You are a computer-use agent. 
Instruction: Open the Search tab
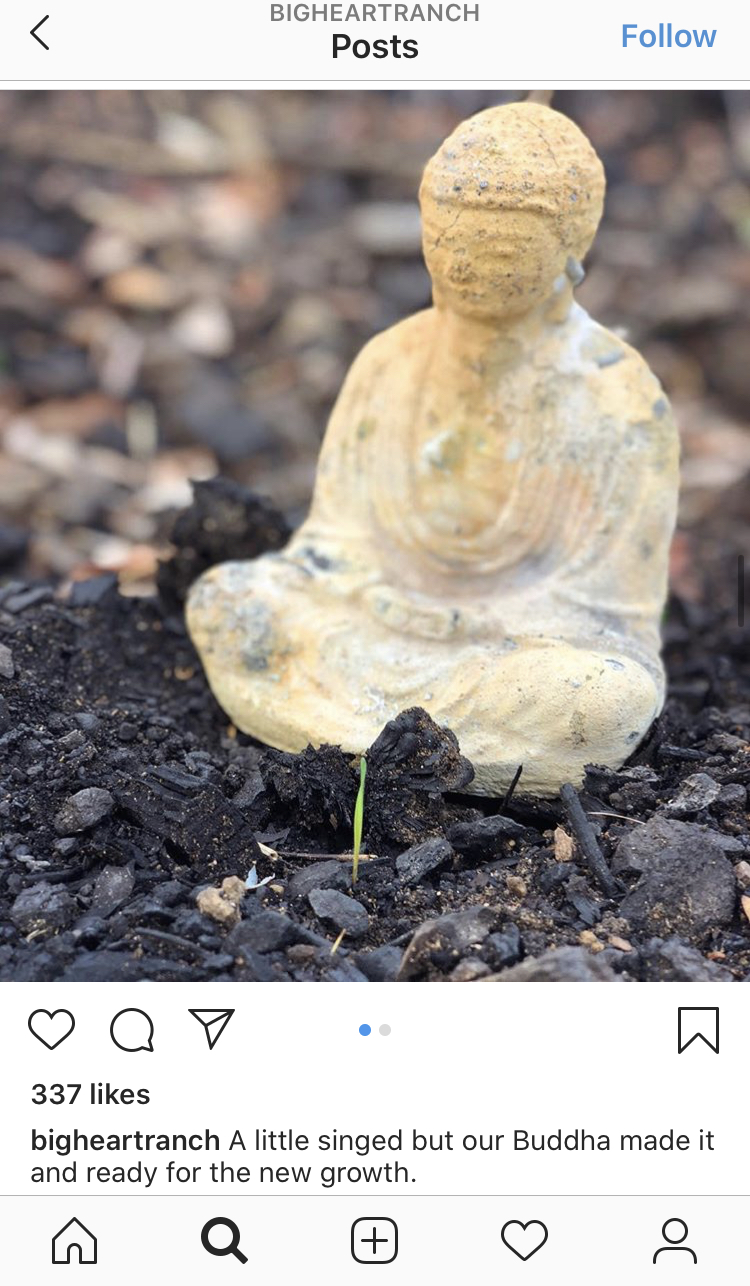[224, 1241]
